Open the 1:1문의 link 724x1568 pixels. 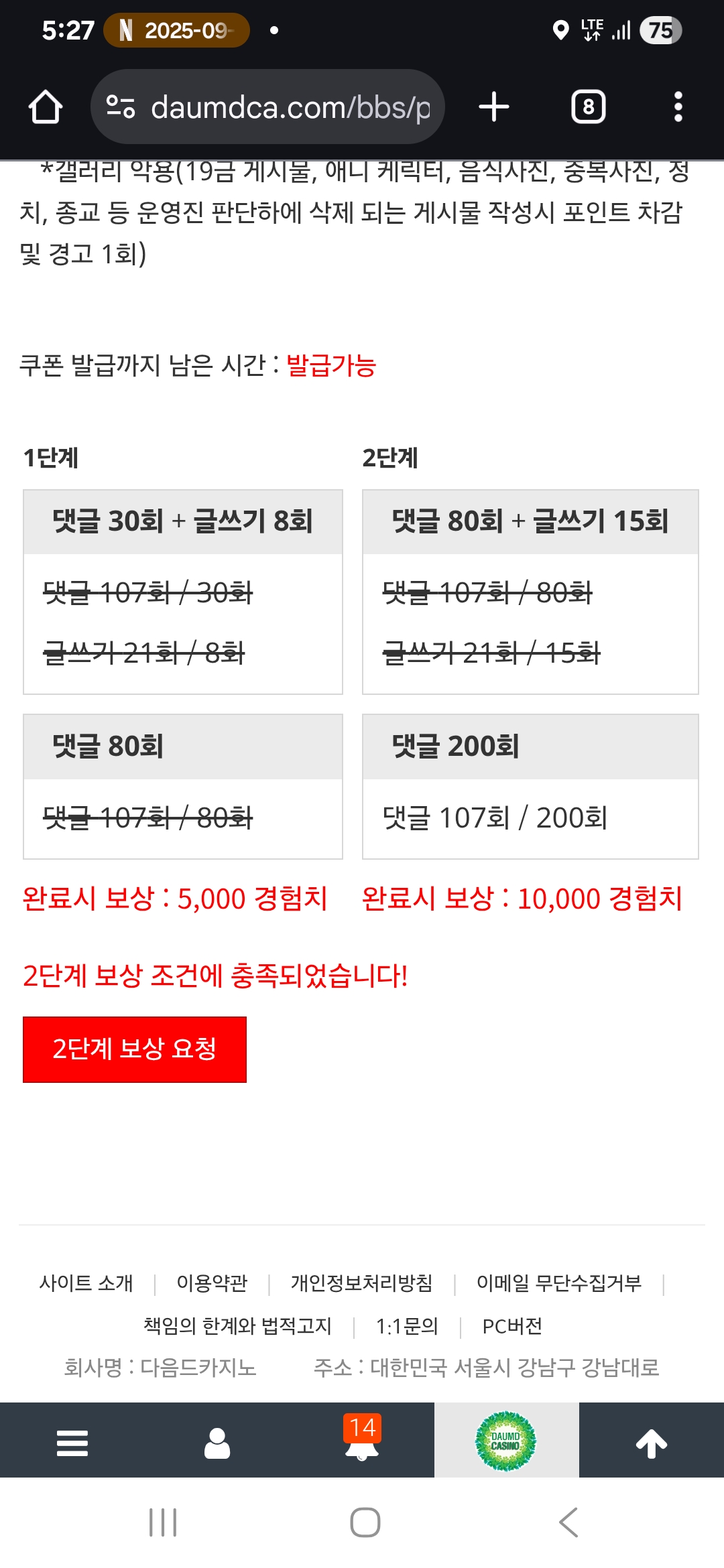click(x=407, y=1325)
